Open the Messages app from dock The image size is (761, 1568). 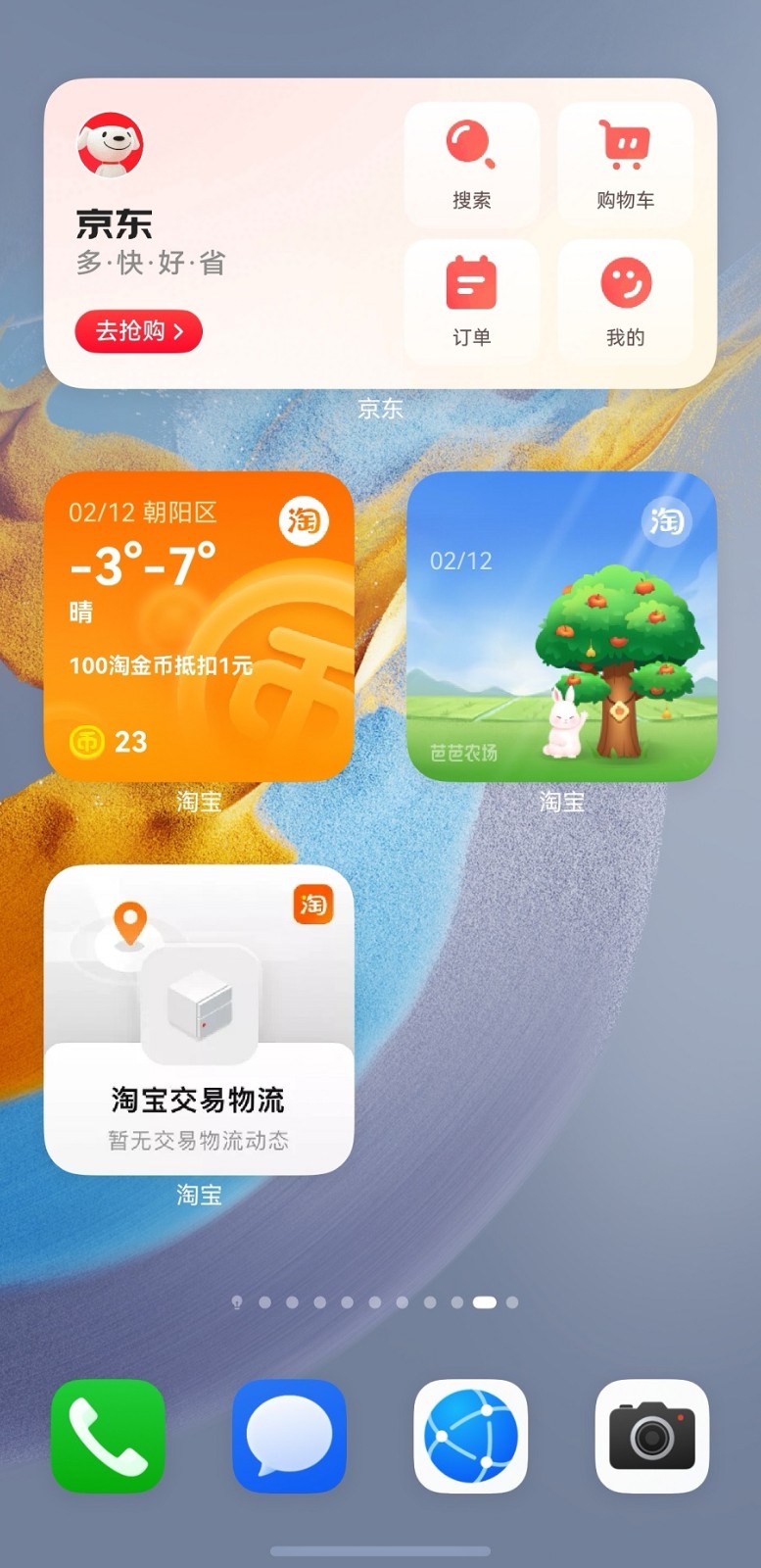click(x=289, y=1436)
